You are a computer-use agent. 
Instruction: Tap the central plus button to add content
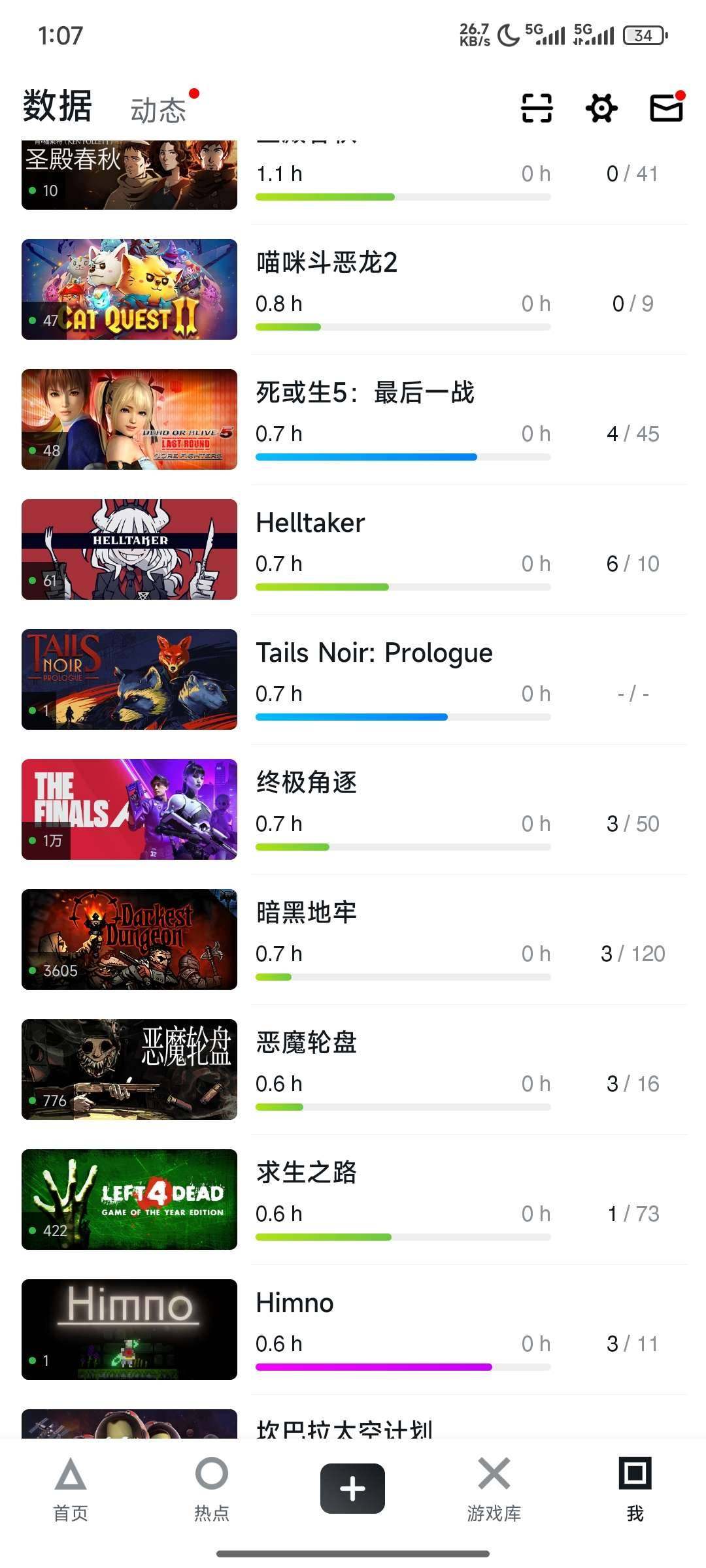point(352,1488)
